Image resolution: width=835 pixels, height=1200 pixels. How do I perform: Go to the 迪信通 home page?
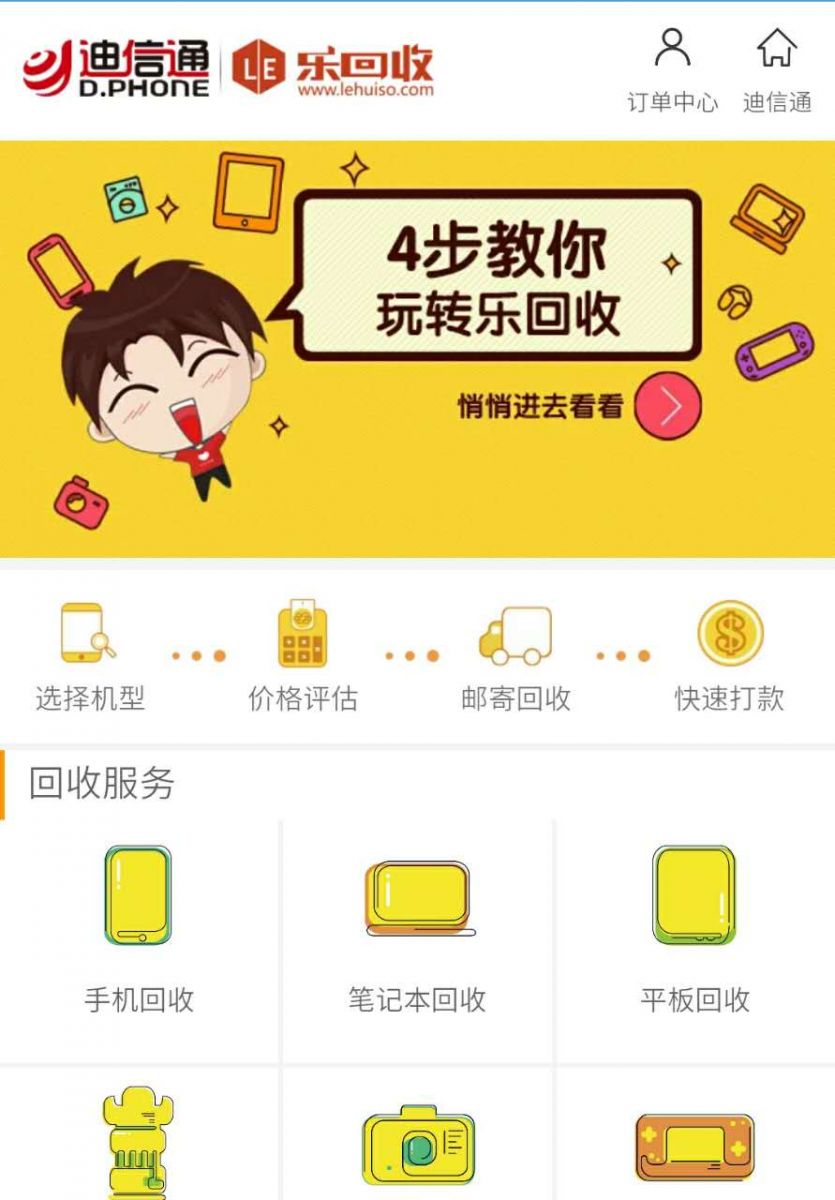pos(776,69)
